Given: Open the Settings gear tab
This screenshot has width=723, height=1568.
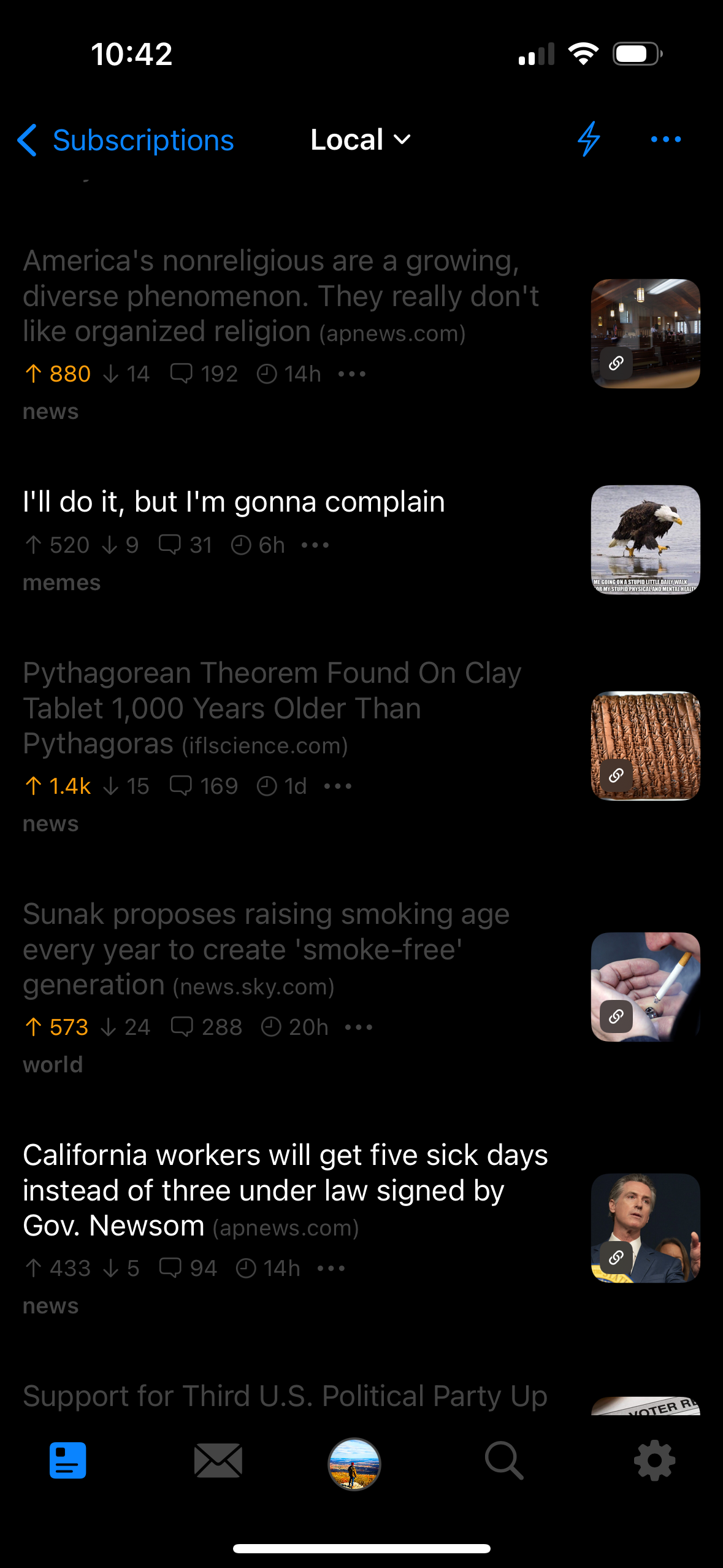Looking at the screenshot, I should pyautogui.click(x=654, y=1461).
